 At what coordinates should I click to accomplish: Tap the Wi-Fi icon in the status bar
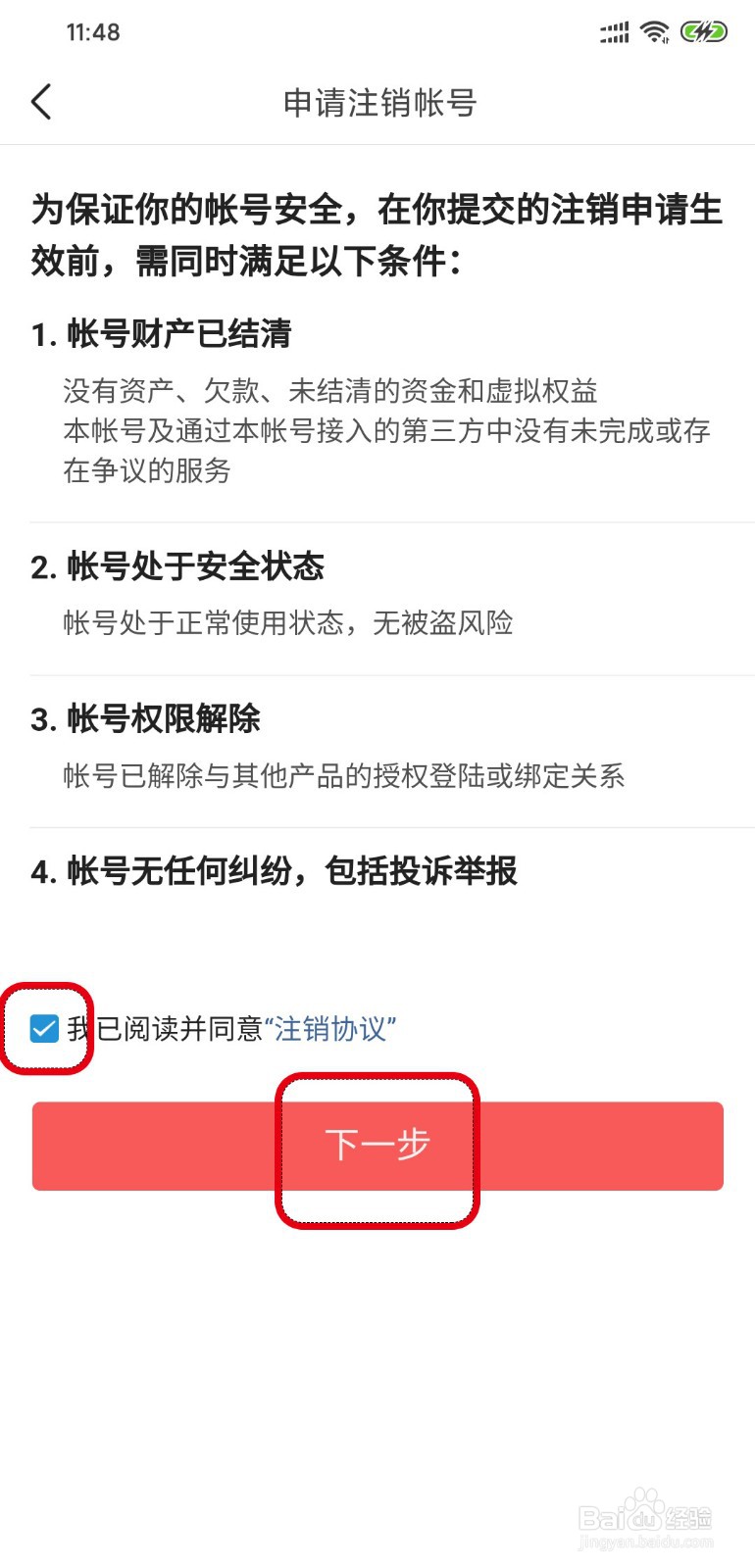point(653,30)
